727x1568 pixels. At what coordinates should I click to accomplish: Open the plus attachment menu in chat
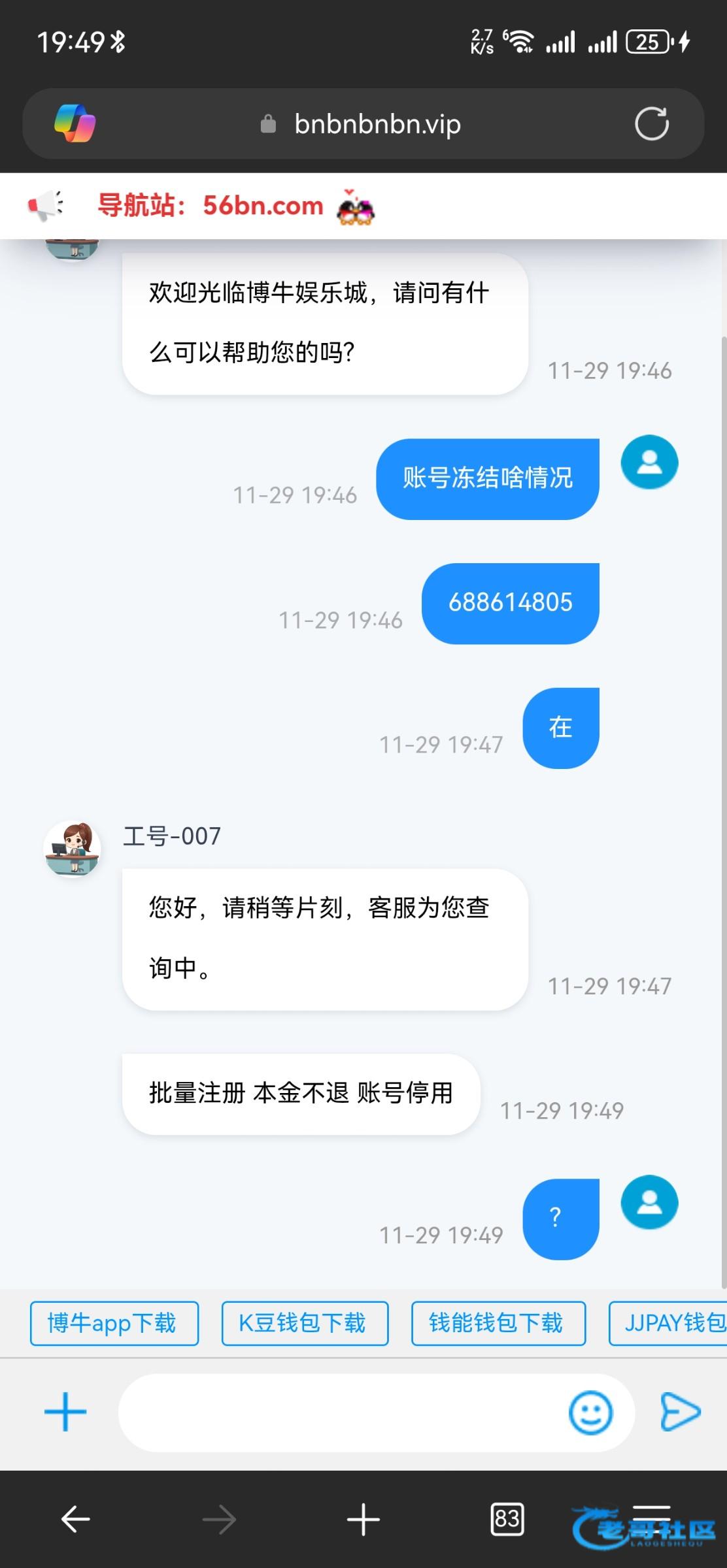(x=65, y=1412)
